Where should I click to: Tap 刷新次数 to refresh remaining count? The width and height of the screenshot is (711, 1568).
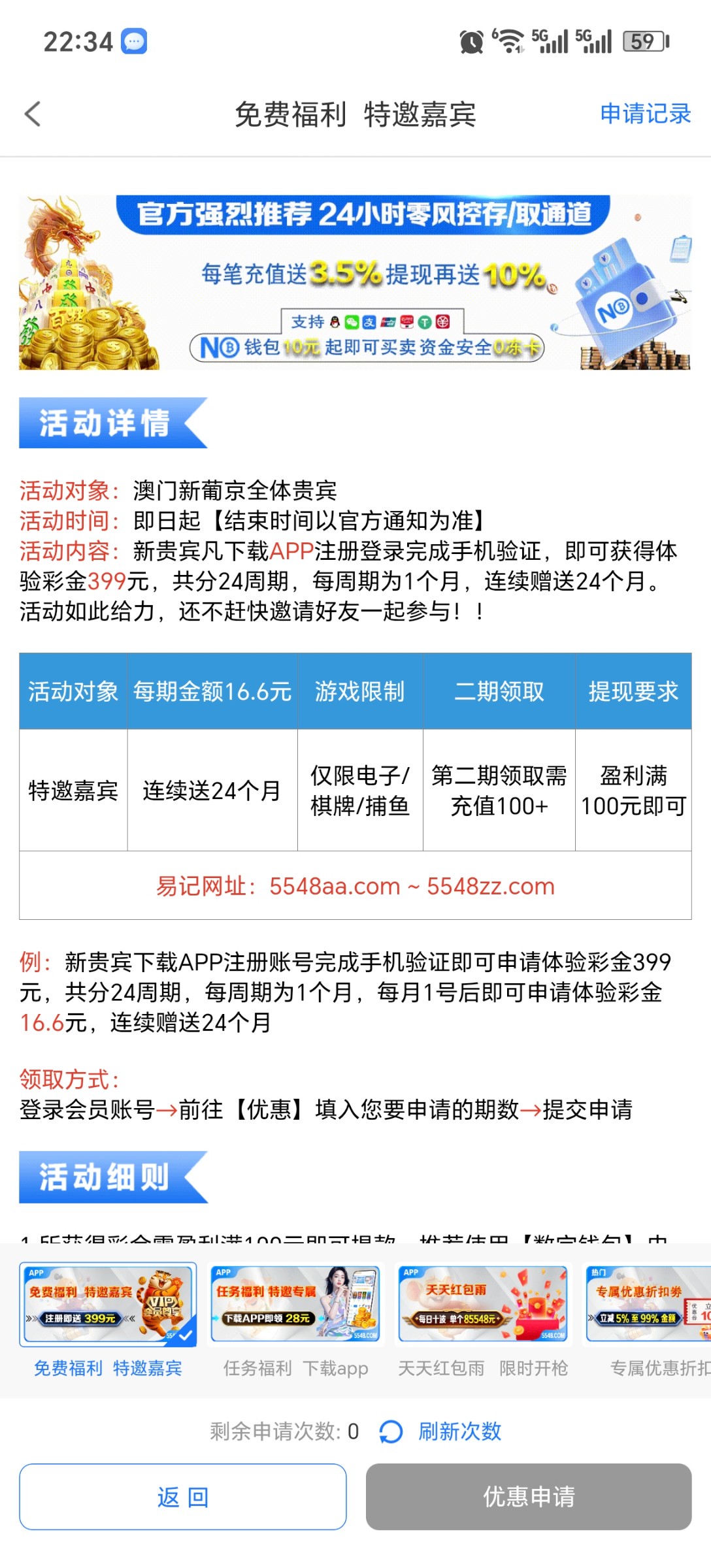pos(458,1431)
